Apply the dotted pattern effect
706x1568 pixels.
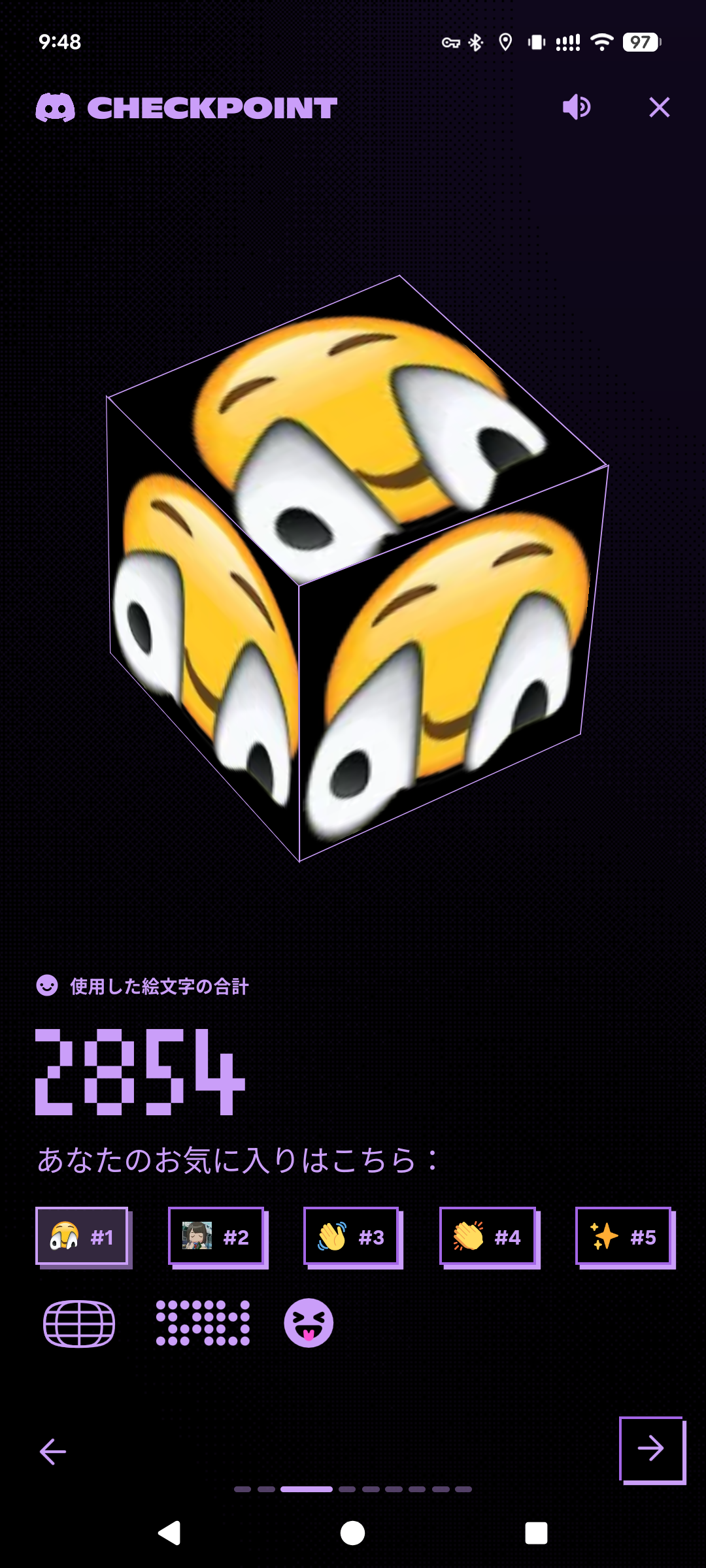pos(203,1324)
